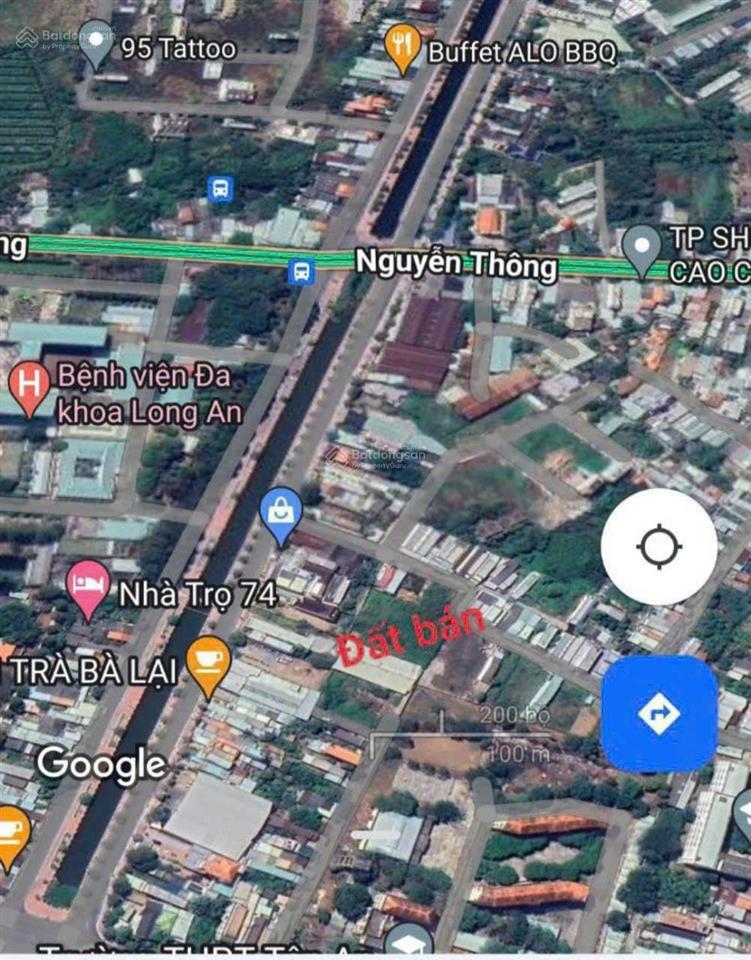
Task: Select the blue shopping bag pin
Action: (281, 513)
